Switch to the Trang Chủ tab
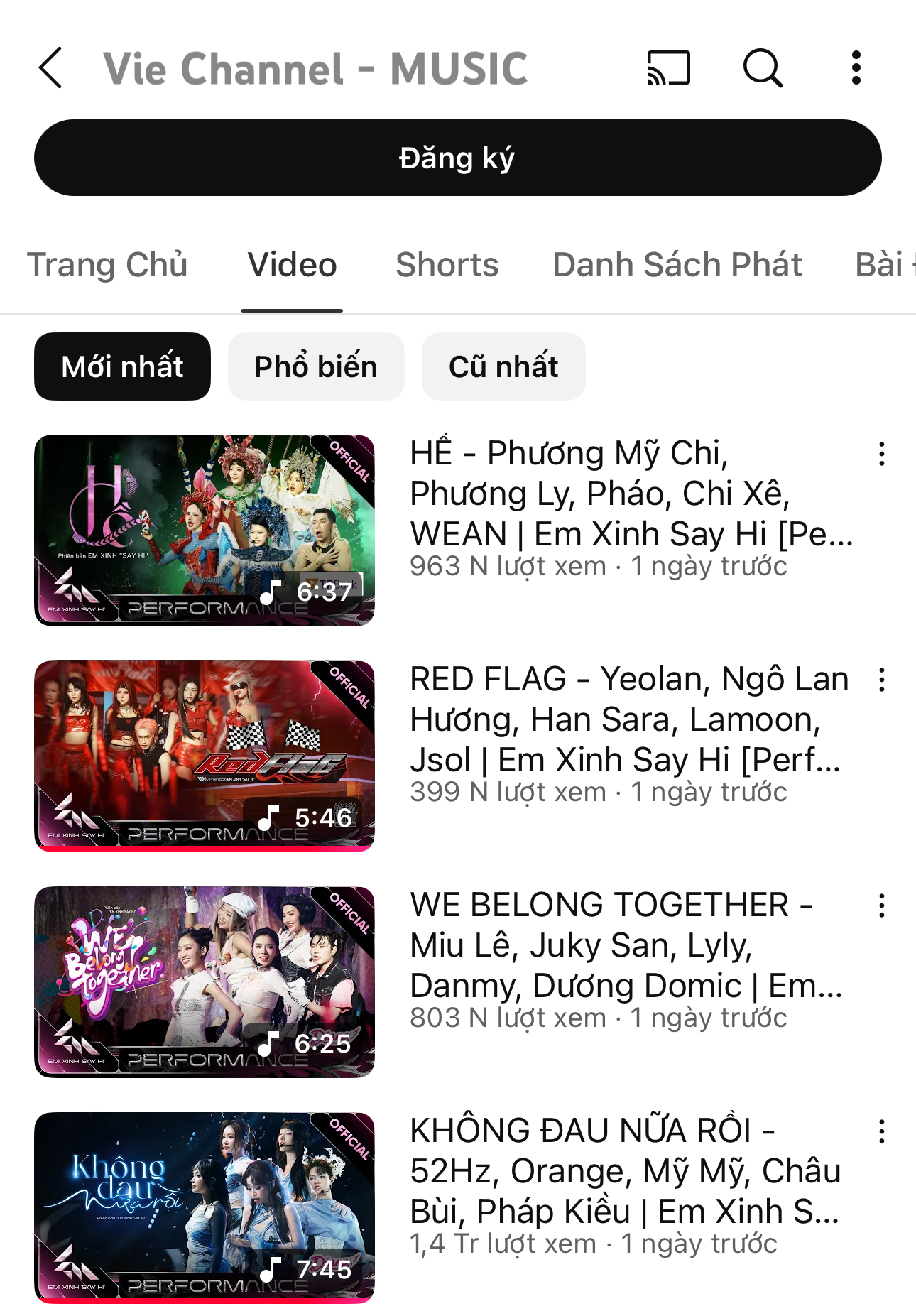916x1316 pixels. (107, 265)
